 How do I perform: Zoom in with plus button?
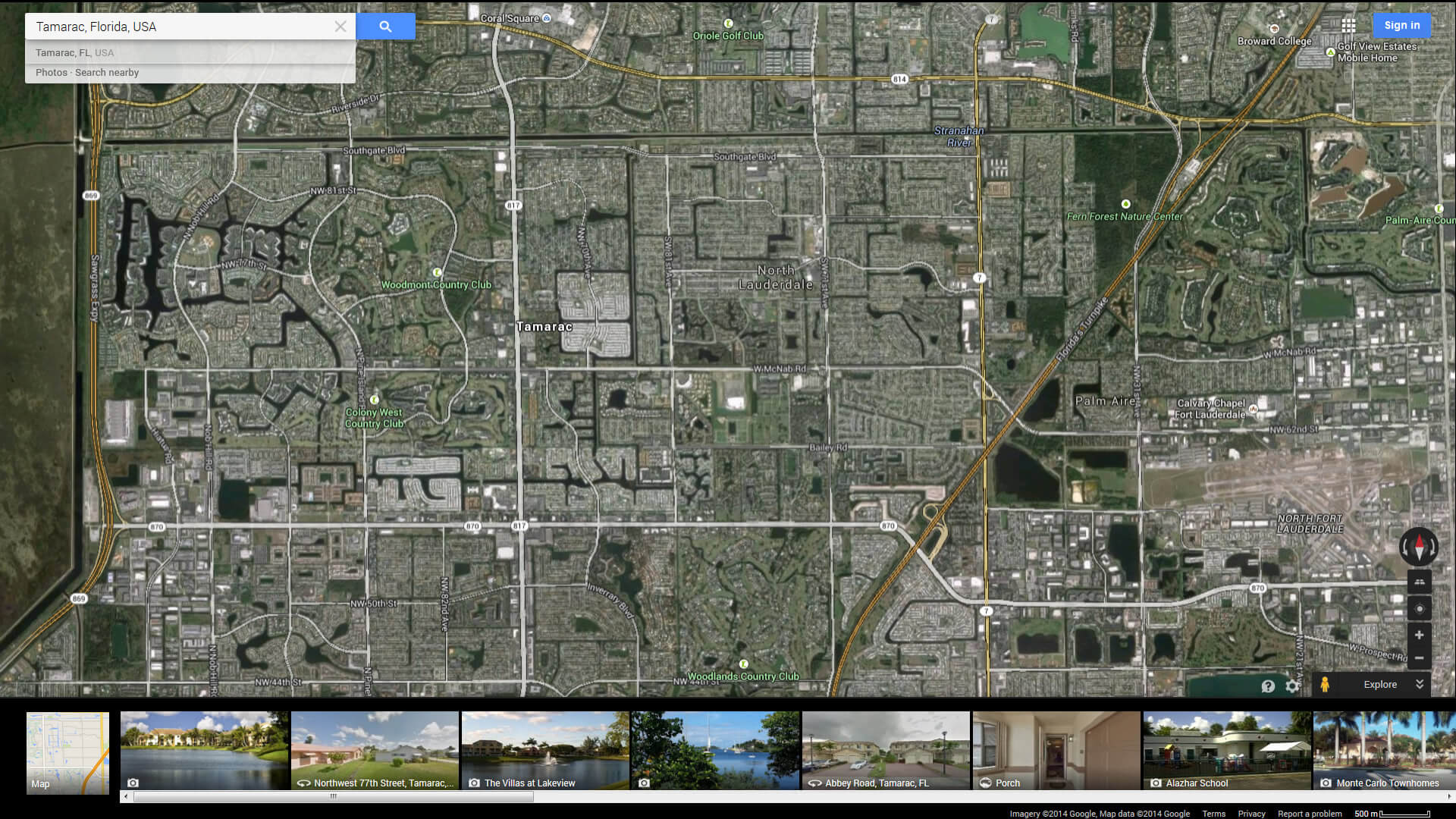tap(1419, 635)
